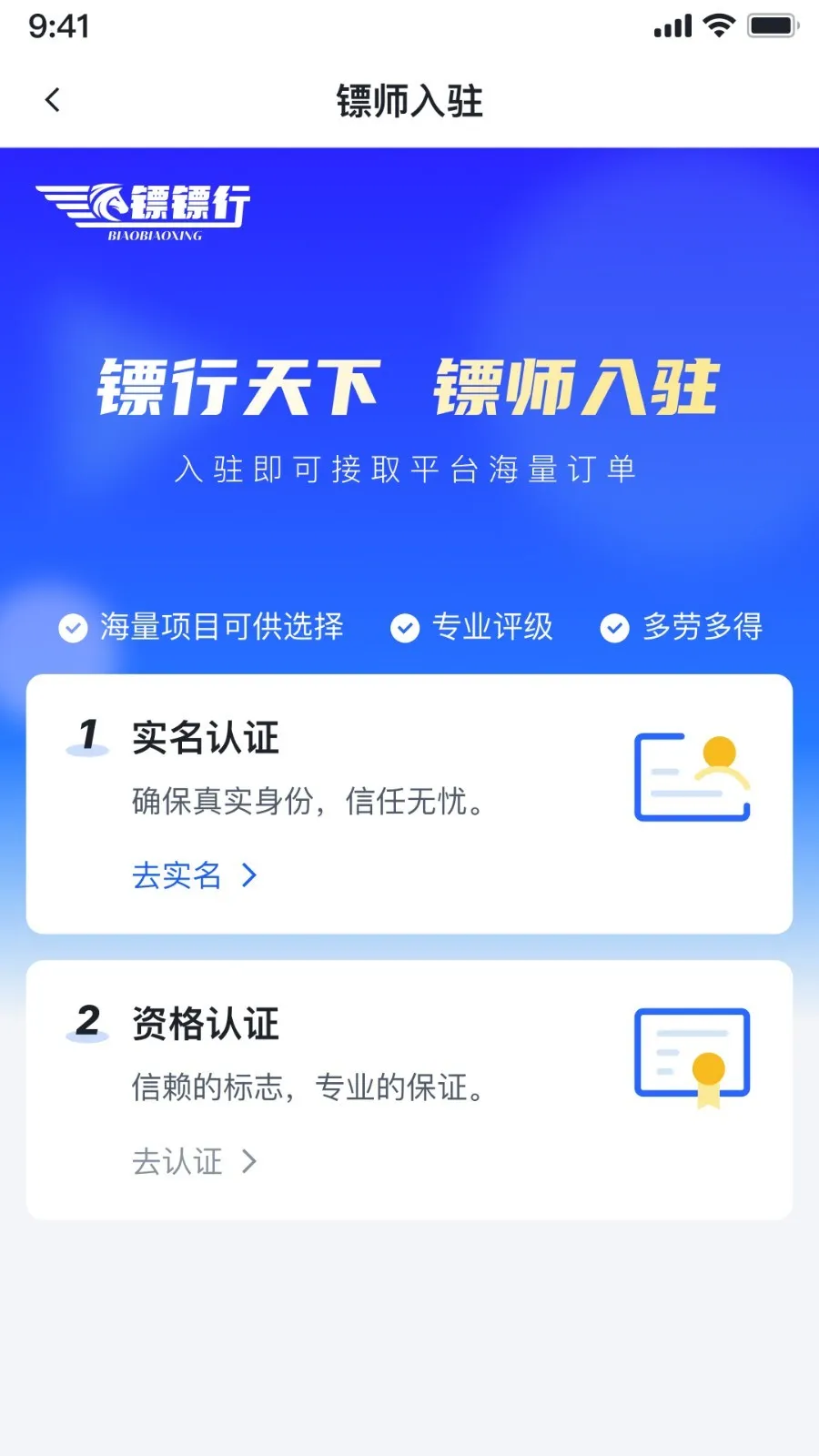Open the 去认证 link
Image resolution: width=819 pixels, height=1456 pixels.
(194, 1161)
